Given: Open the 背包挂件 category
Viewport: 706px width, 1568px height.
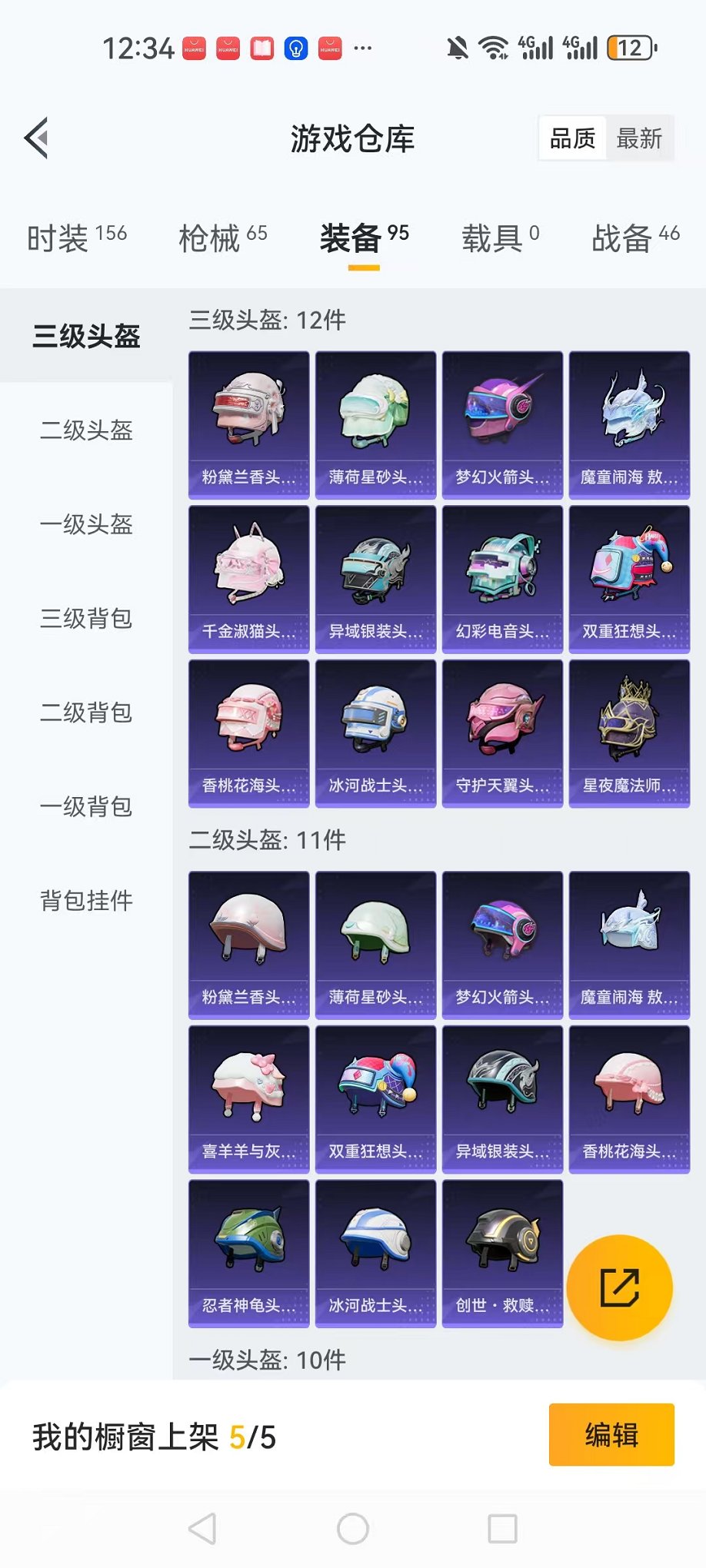Looking at the screenshot, I should click(86, 901).
